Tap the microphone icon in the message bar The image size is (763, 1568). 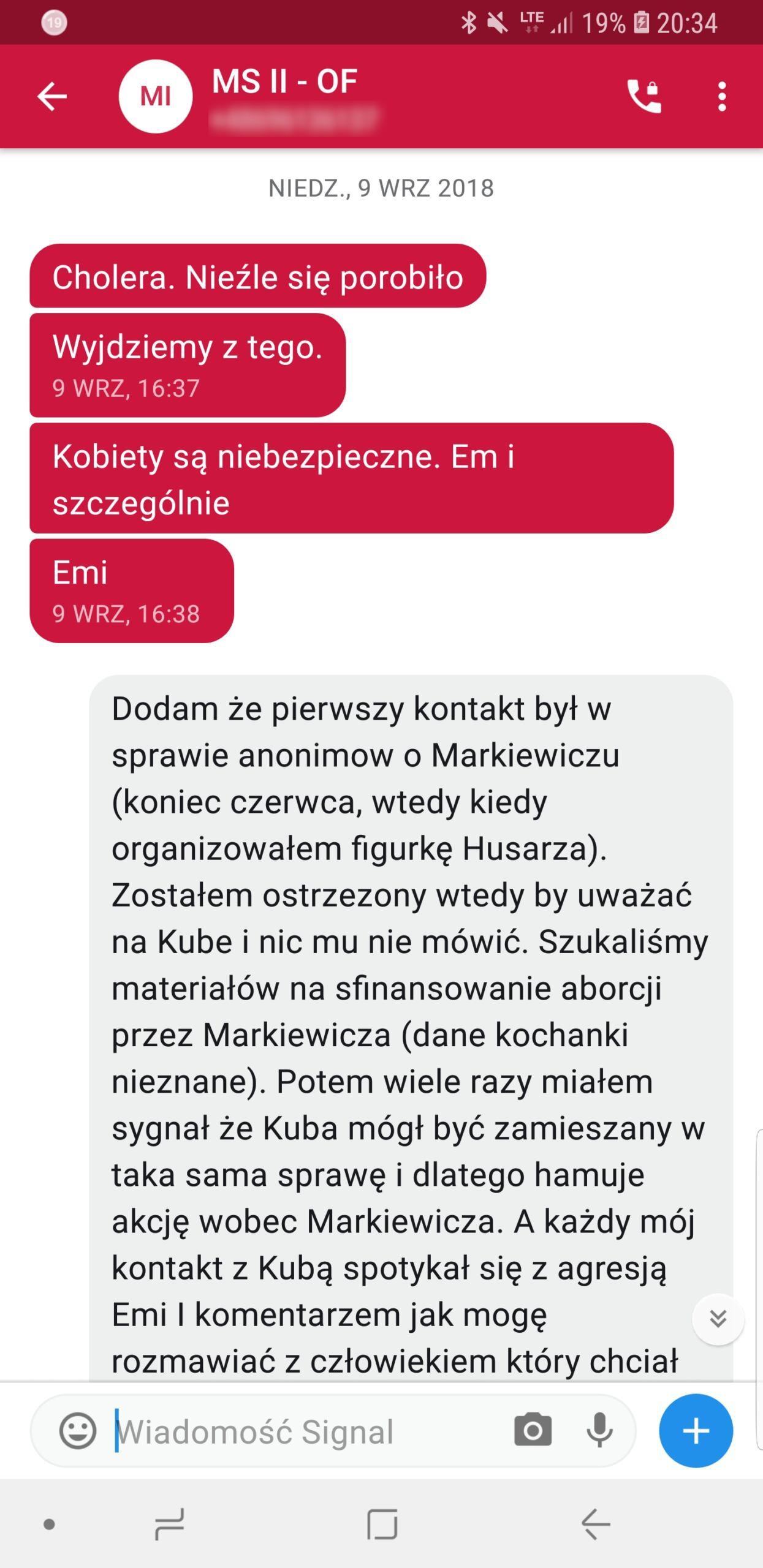pos(599,1431)
